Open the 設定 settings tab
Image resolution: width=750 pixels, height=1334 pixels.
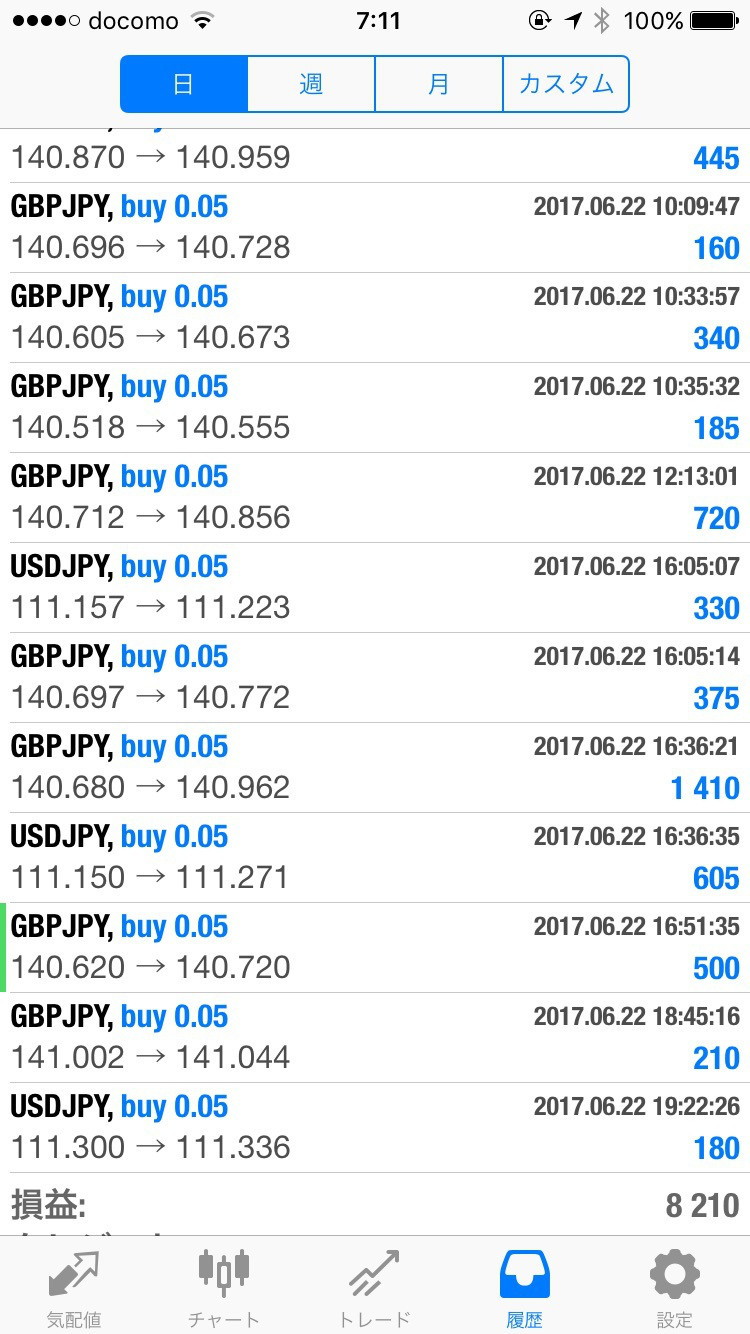[674, 1287]
